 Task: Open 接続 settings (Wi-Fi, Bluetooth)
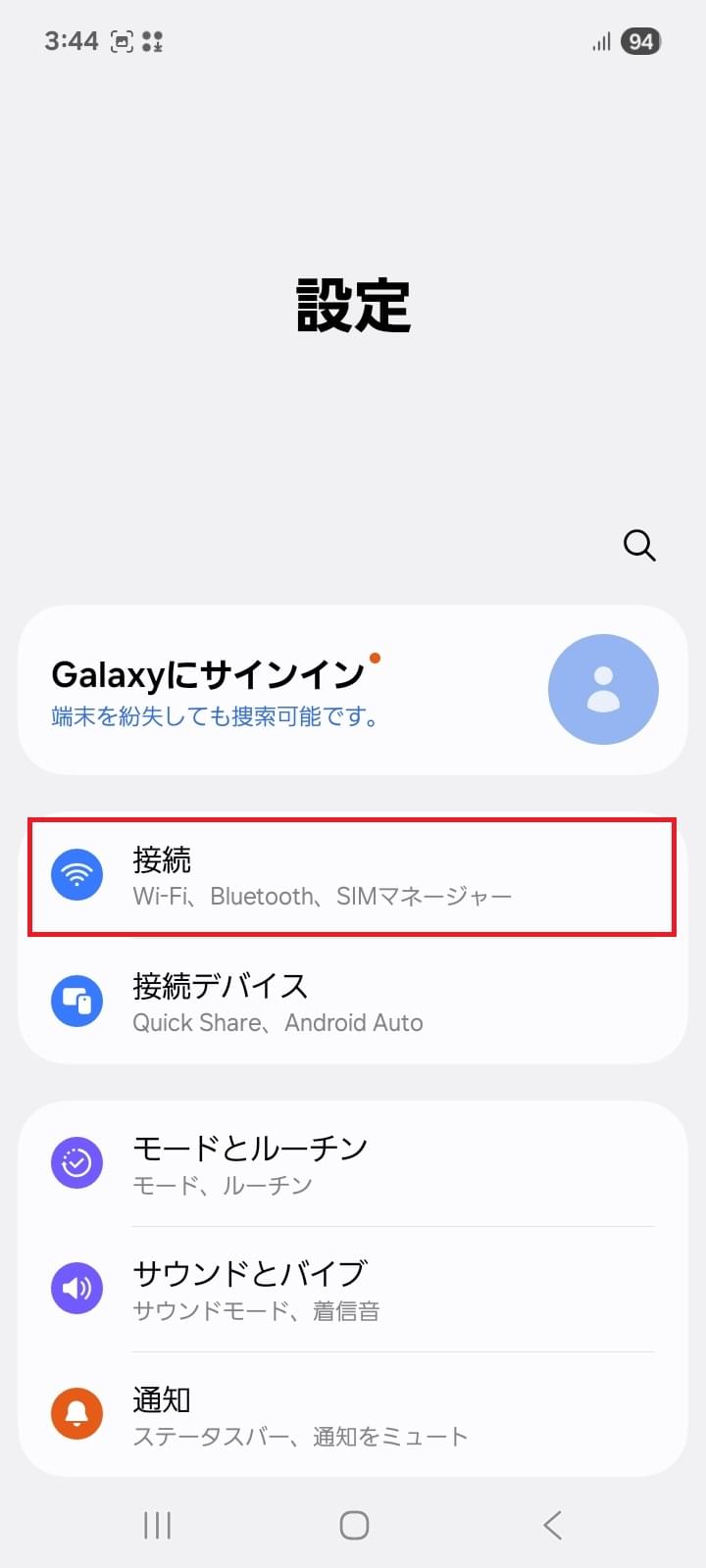[353, 877]
